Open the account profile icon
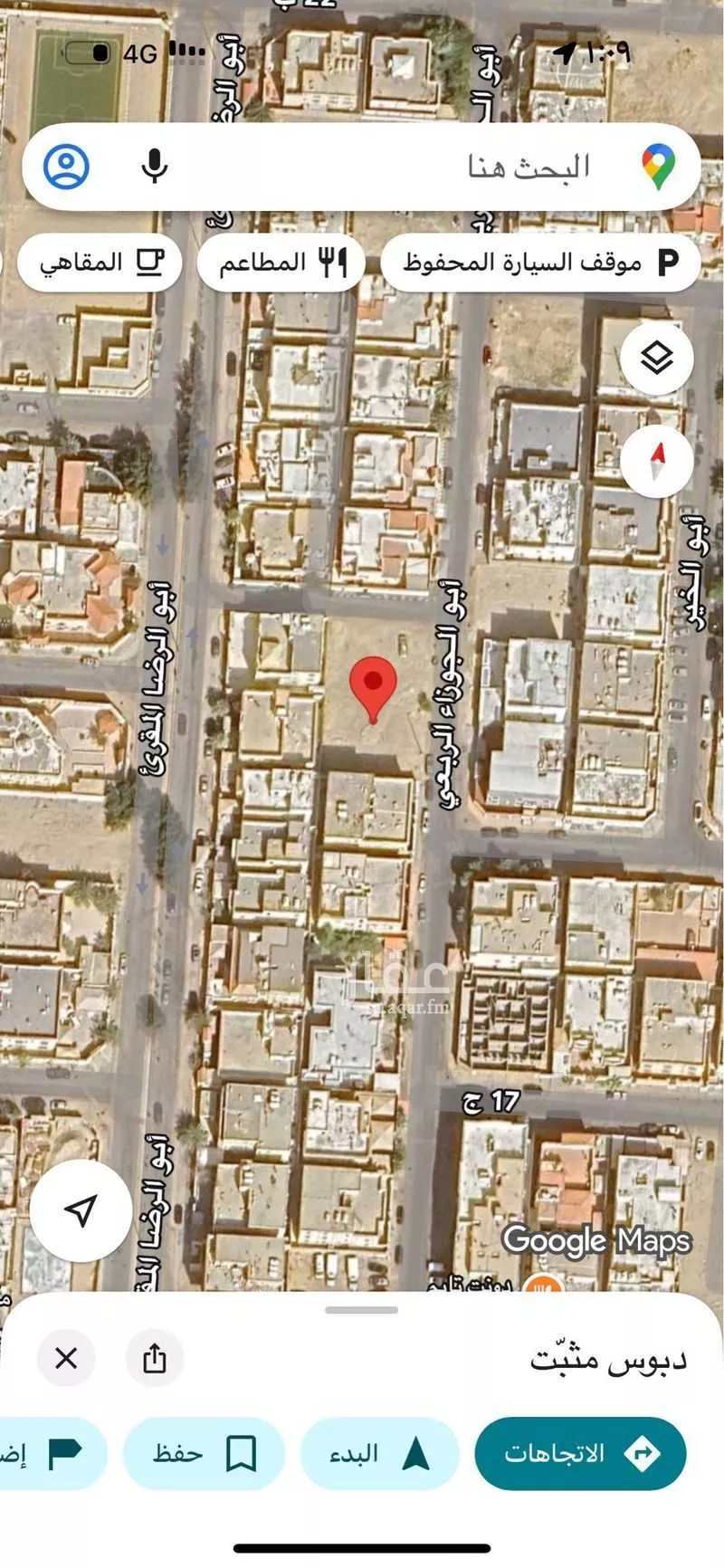 click(67, 167)
